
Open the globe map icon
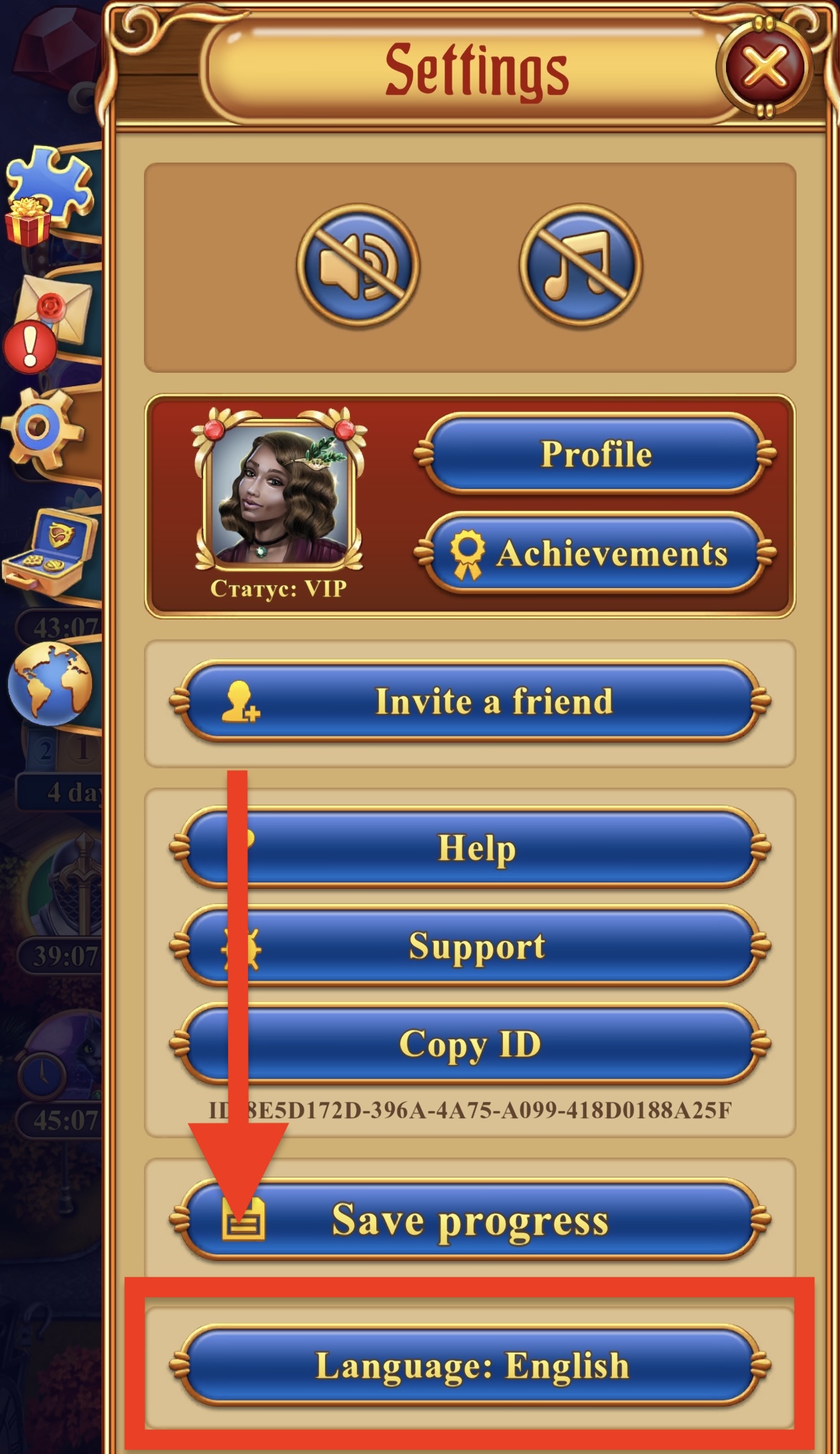[x=50, y=683]
